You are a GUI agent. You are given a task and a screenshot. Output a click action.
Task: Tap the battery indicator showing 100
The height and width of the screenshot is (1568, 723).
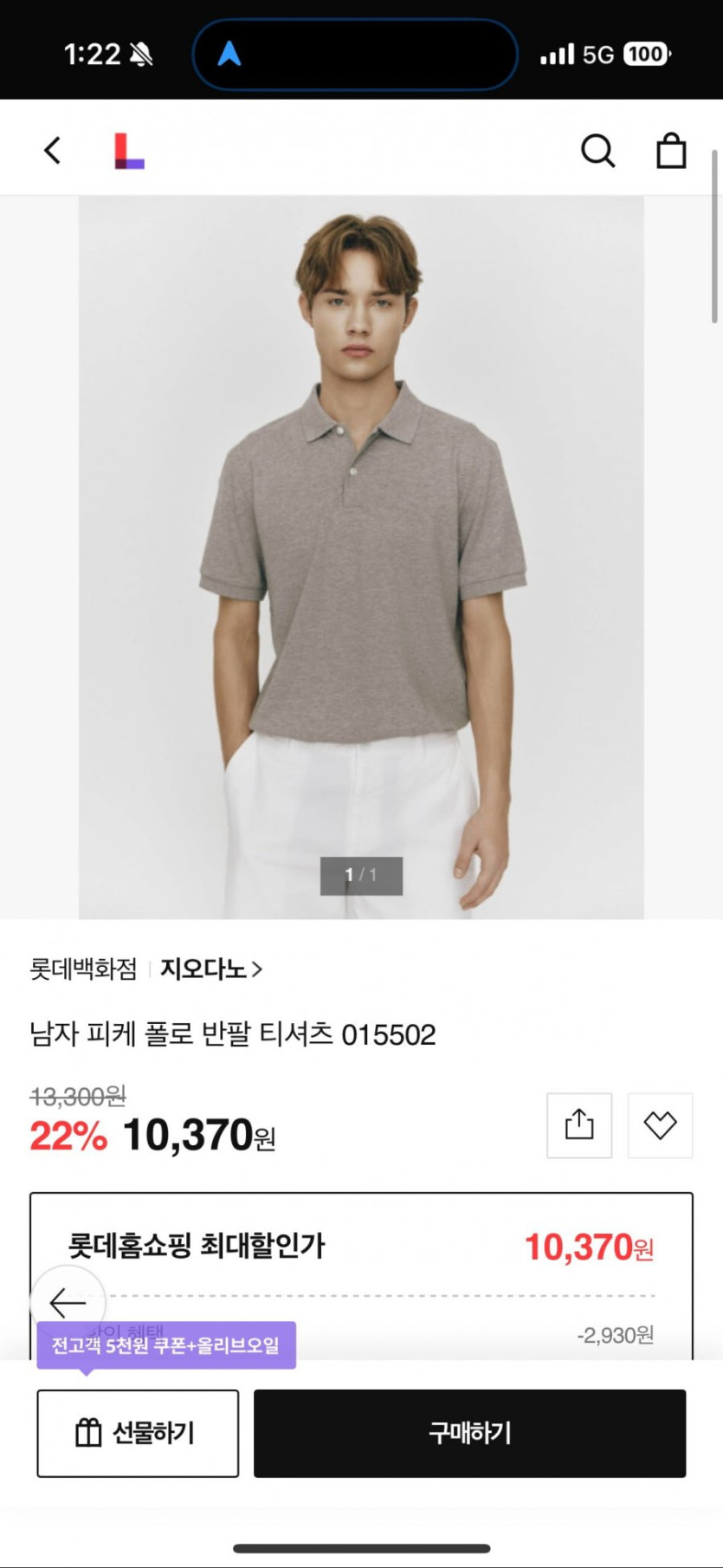click(x=645, y=54)
